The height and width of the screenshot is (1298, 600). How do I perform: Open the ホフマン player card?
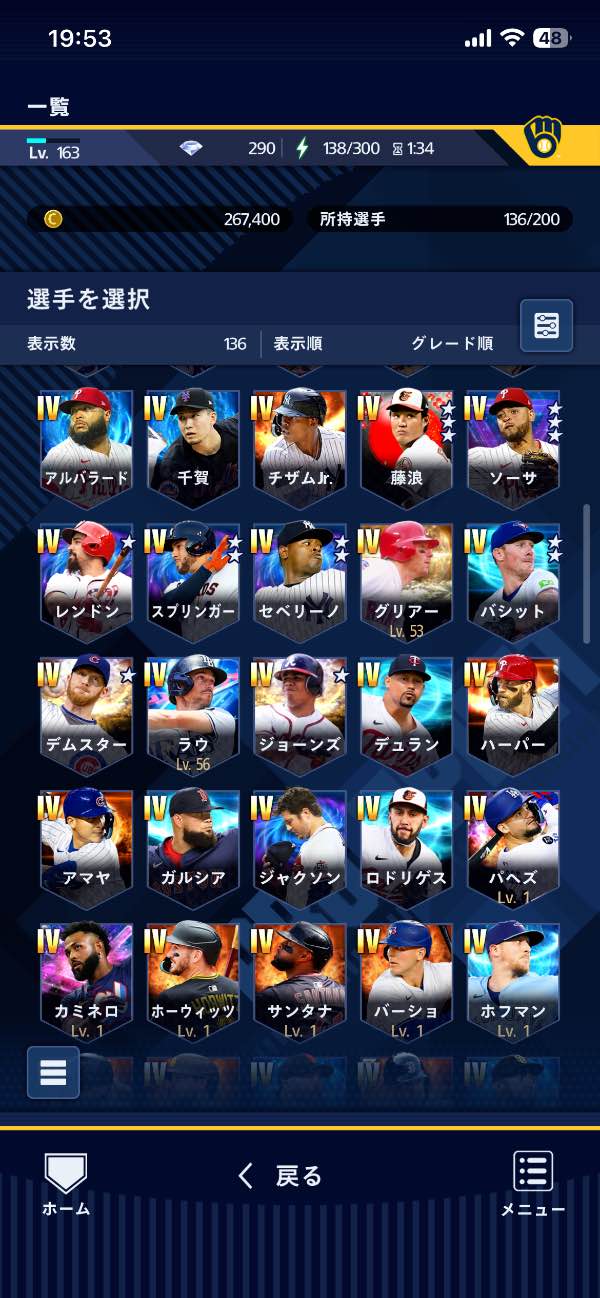pos(512,978)
